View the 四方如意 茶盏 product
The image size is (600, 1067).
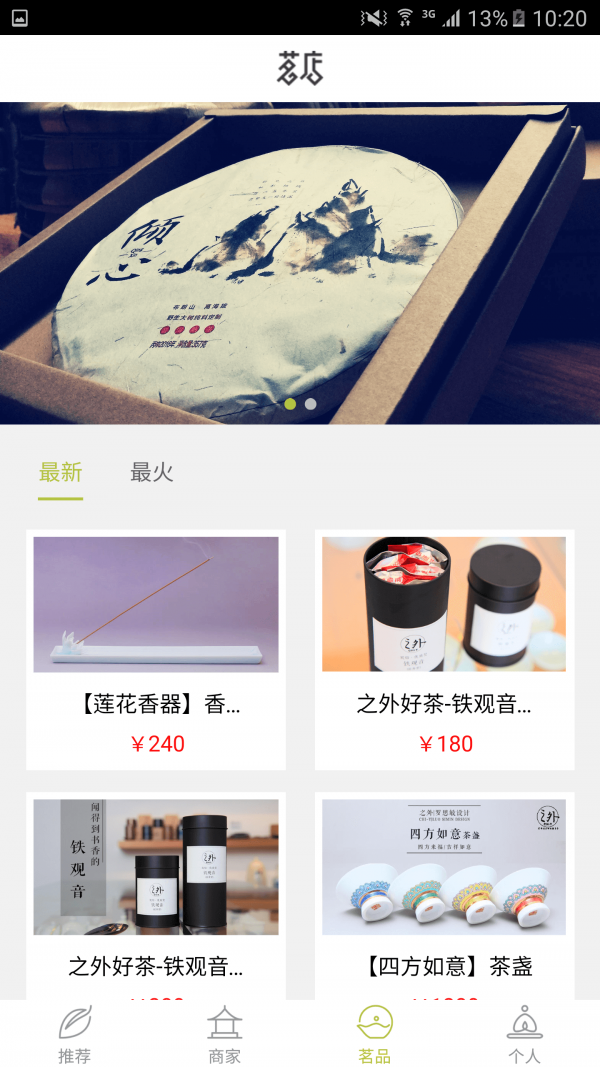point(444,895)
